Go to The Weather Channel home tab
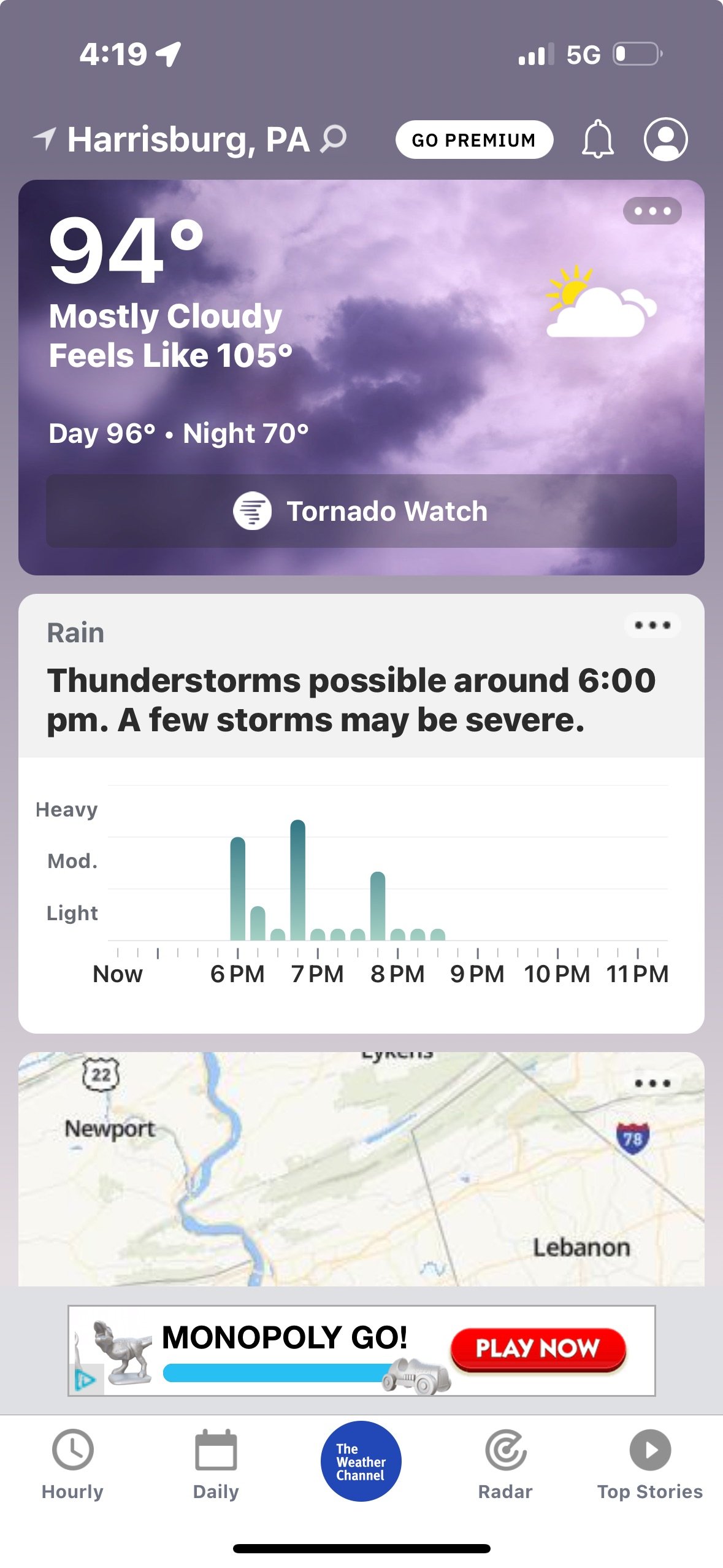Screen dimensions: 723x1568 361,1461
